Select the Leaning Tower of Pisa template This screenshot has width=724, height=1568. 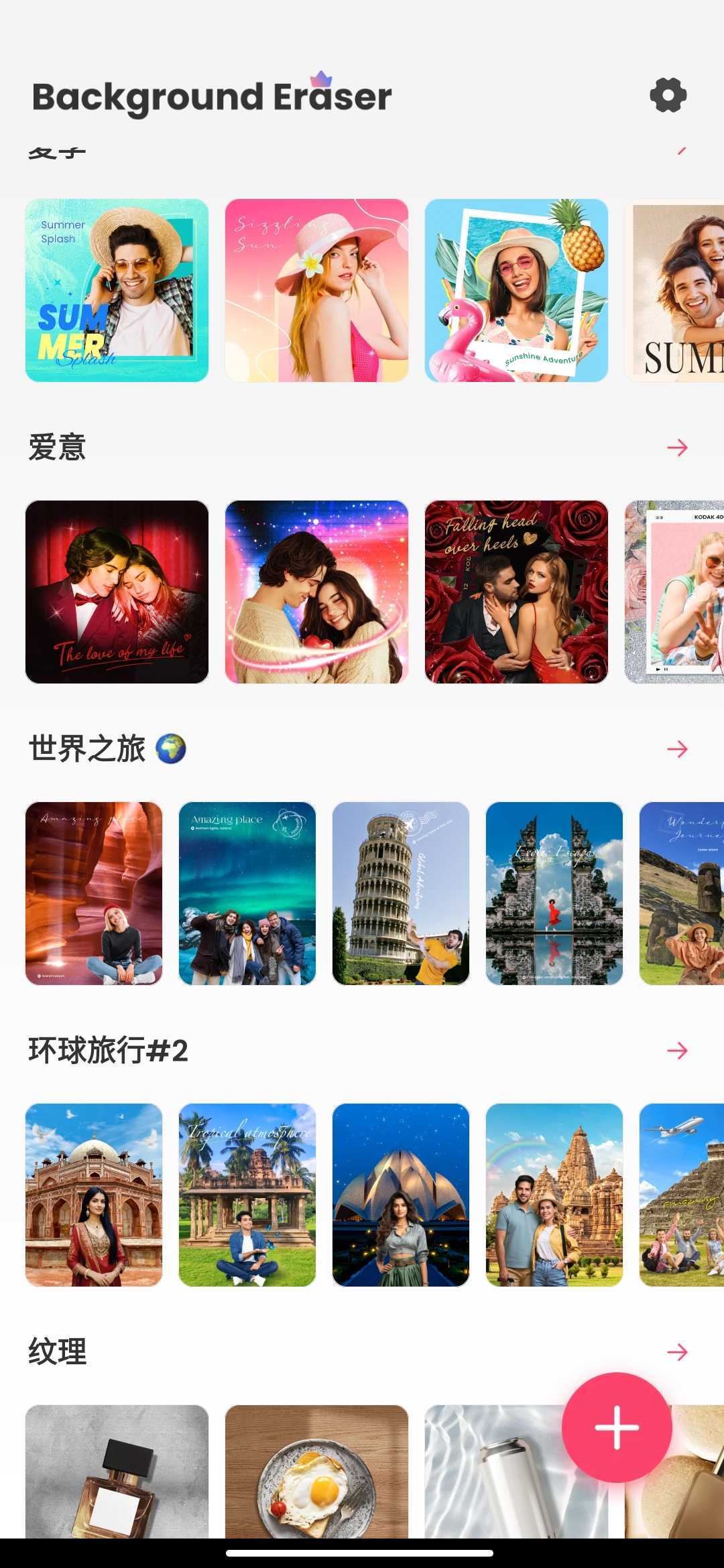pos(401,893)
